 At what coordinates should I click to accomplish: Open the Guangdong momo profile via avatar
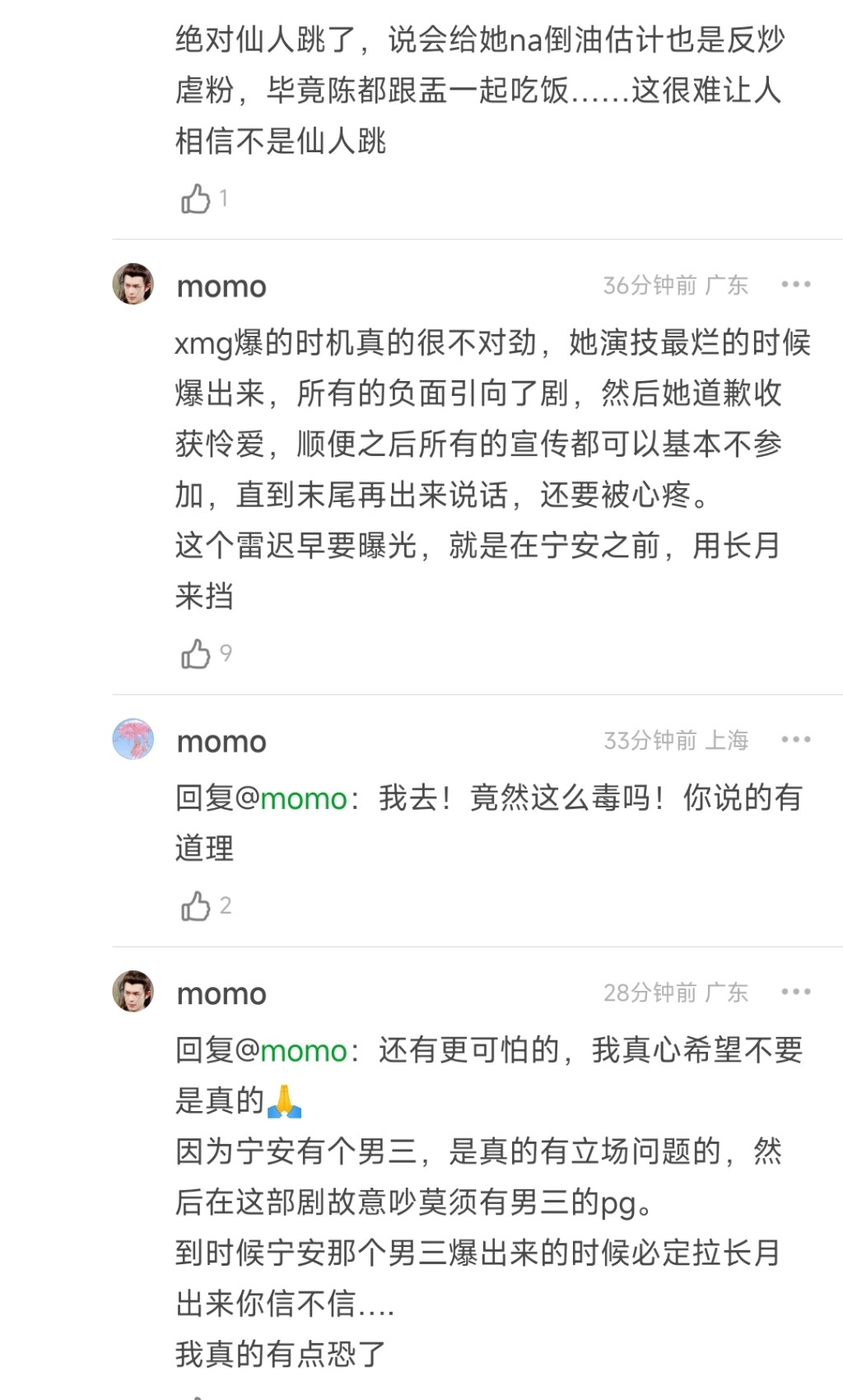[x=134, y=286]
